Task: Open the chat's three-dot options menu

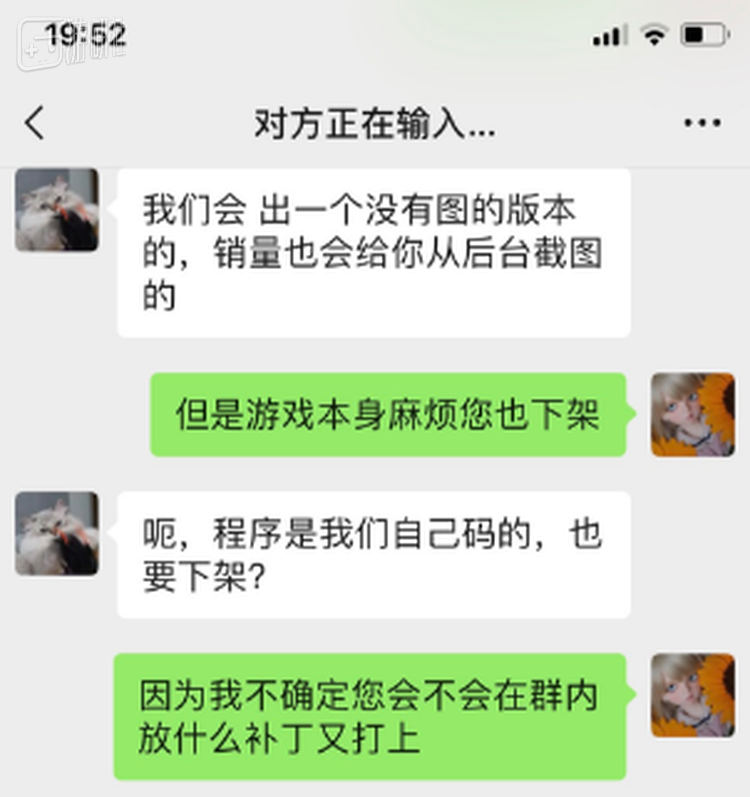Action: (702, 124)
